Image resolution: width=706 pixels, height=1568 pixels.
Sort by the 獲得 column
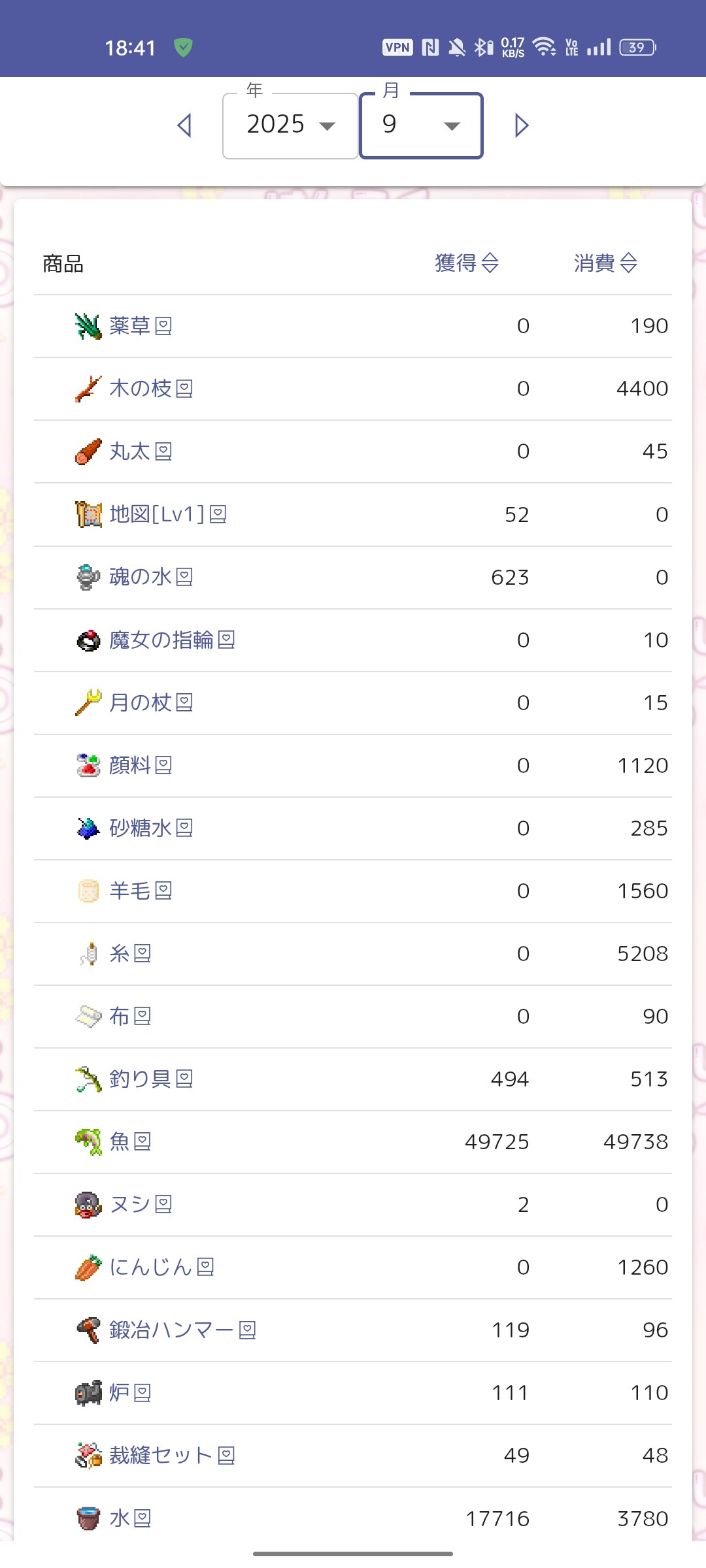(467, 263)
